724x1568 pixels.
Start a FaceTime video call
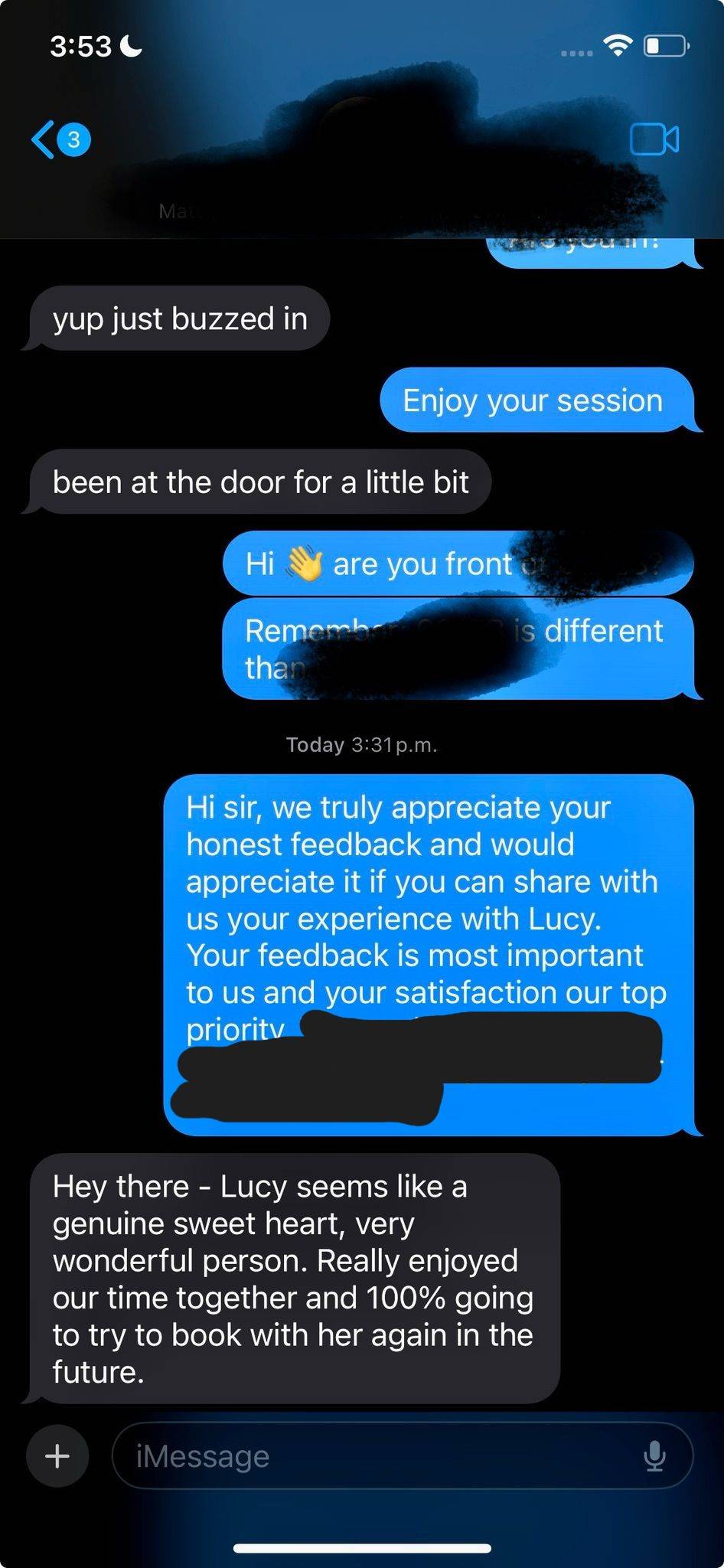point(654,139)
